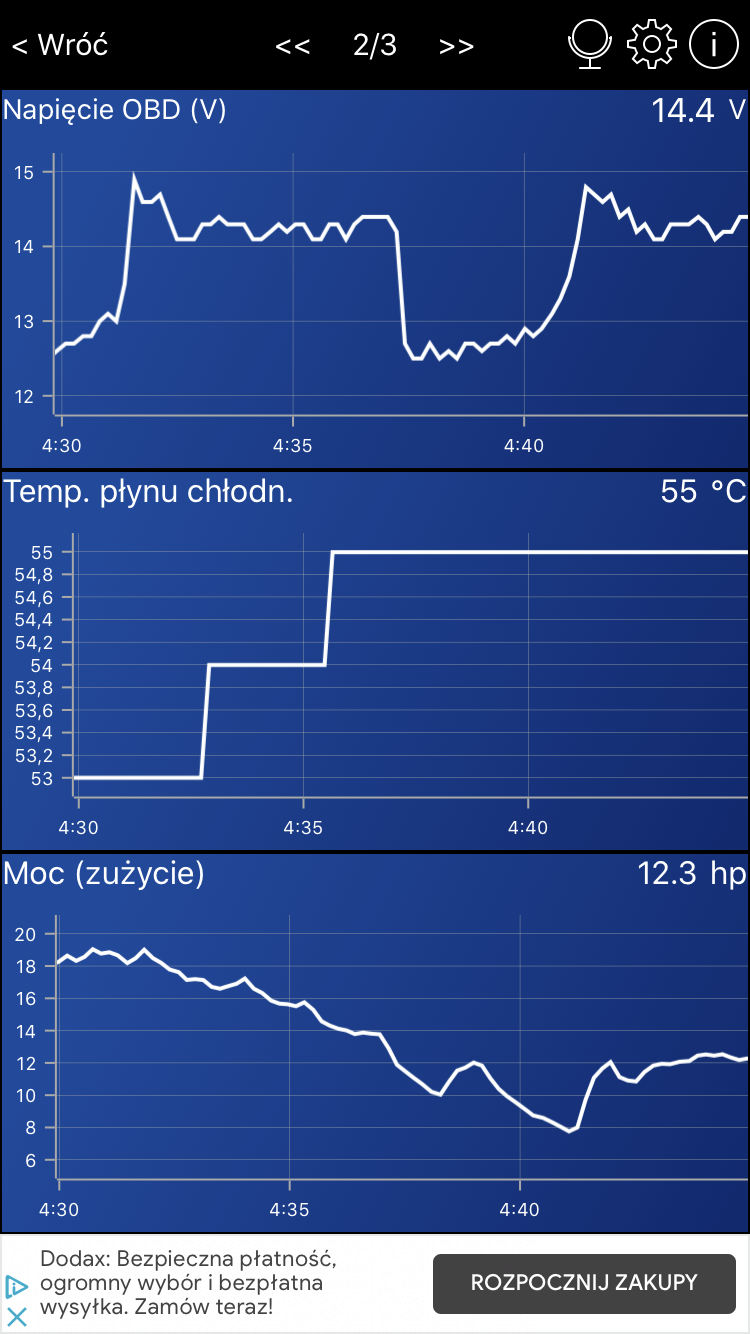Tap the ROZPOCZNIJ ZAKUPY ad button
The image size is (750, 1334).
tap(584, 1284)
